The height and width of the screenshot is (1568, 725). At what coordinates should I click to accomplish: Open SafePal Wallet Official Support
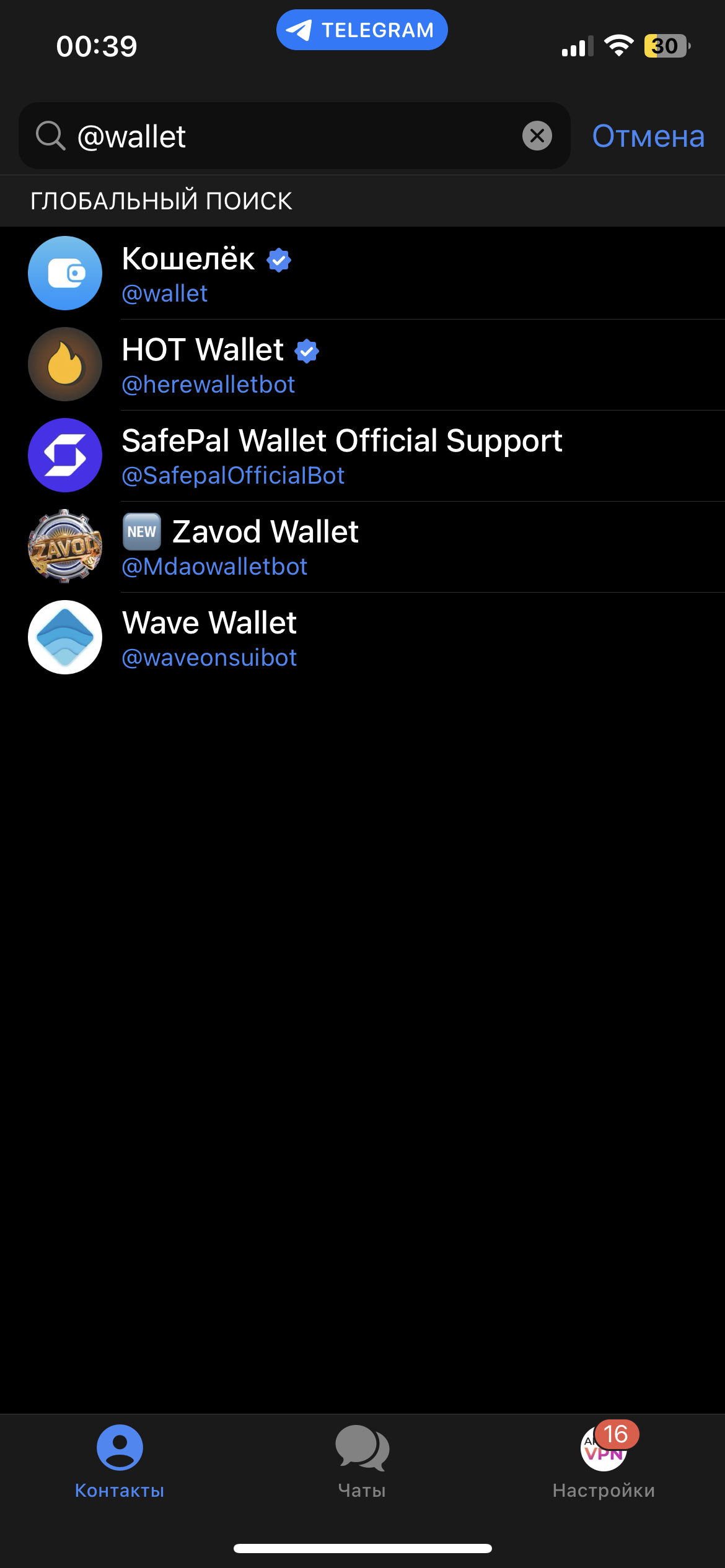362,456
